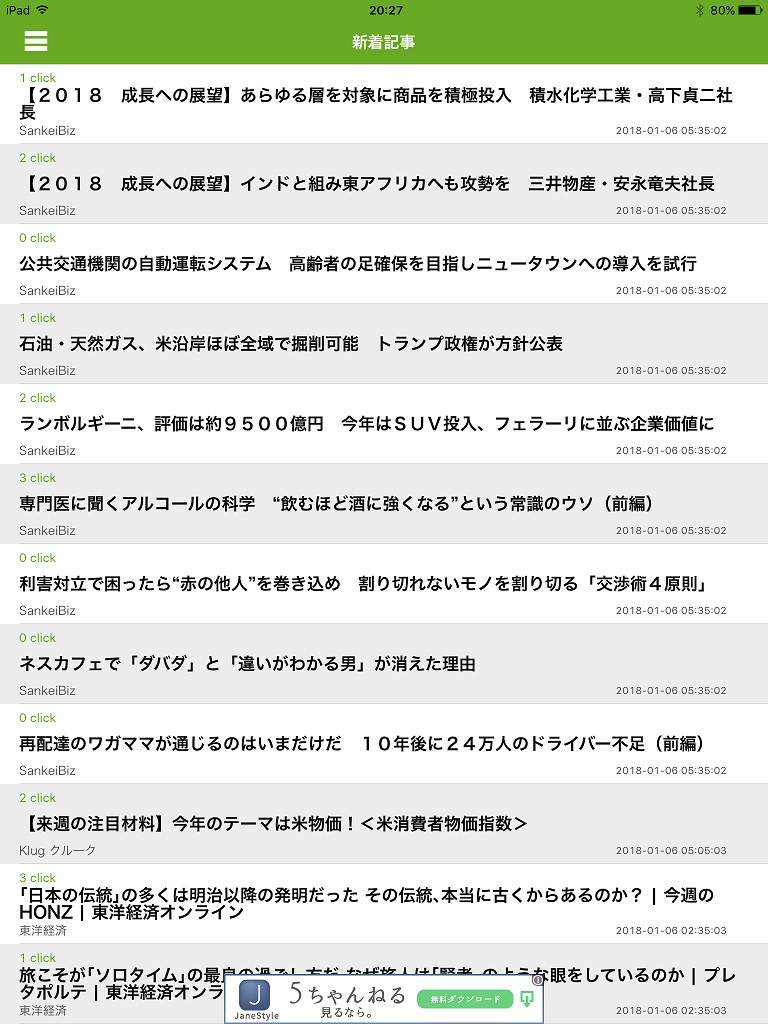Open the ad info icon on the banner
The image size is (768, 1024).
pyautogui.click(x=537, y=980)
